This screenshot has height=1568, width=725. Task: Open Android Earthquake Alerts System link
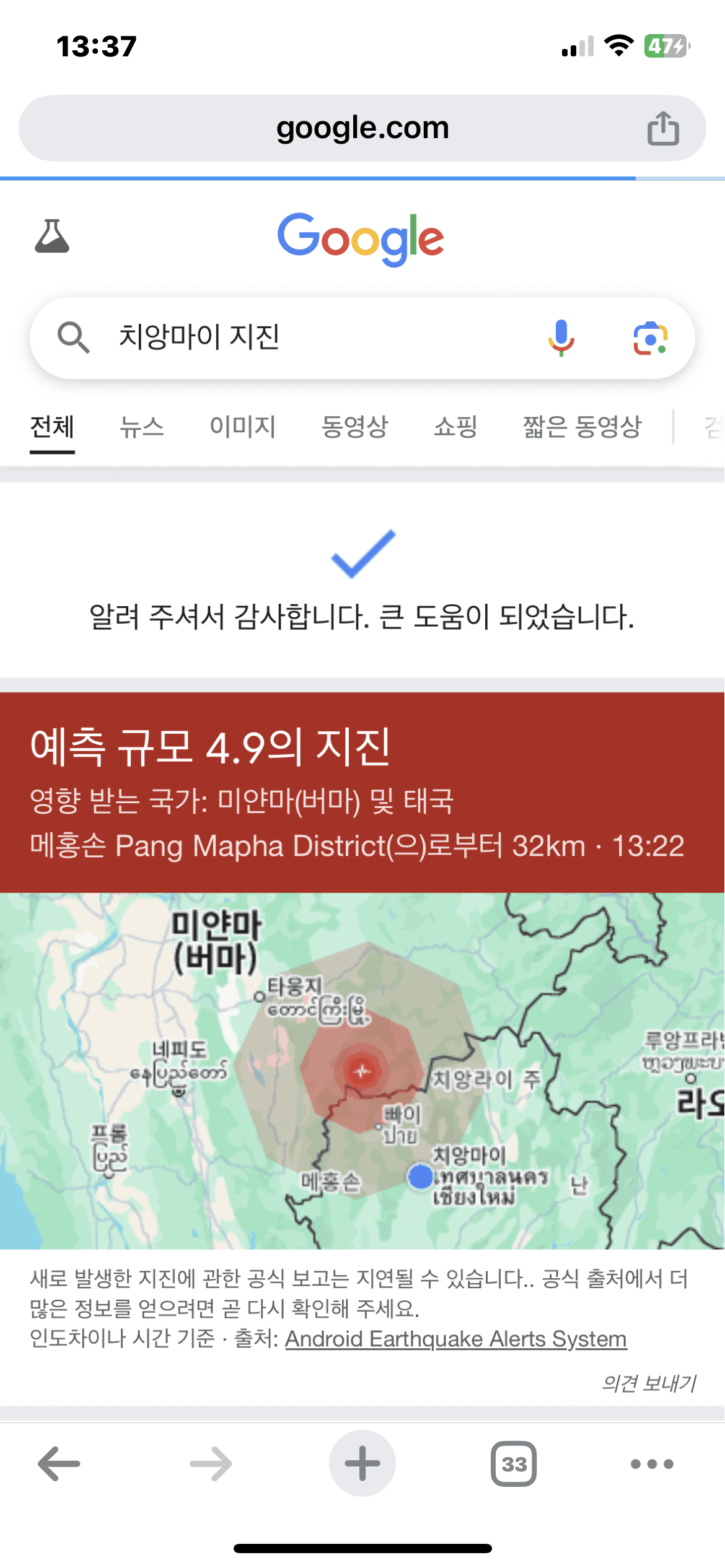455,1339
